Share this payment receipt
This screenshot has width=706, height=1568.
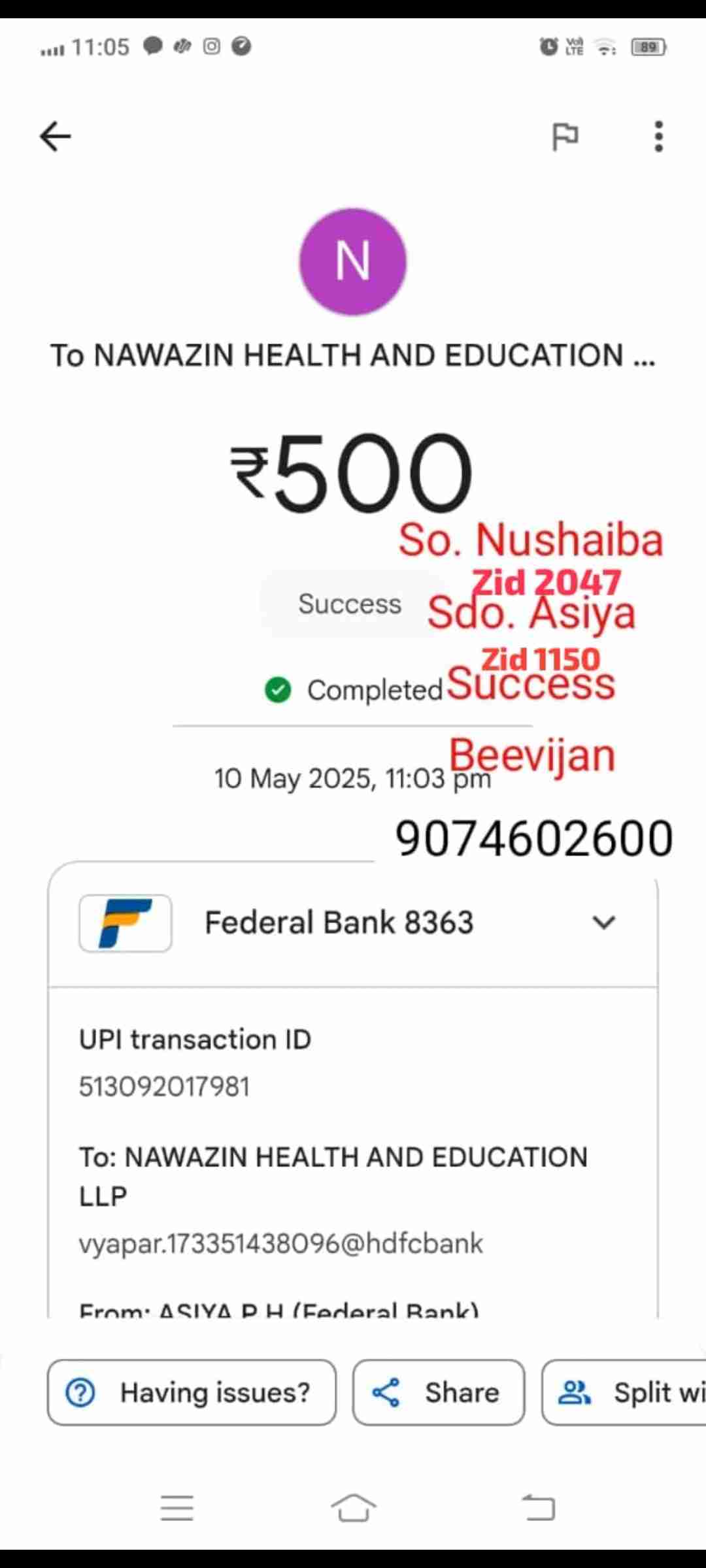click(439, 1393)
